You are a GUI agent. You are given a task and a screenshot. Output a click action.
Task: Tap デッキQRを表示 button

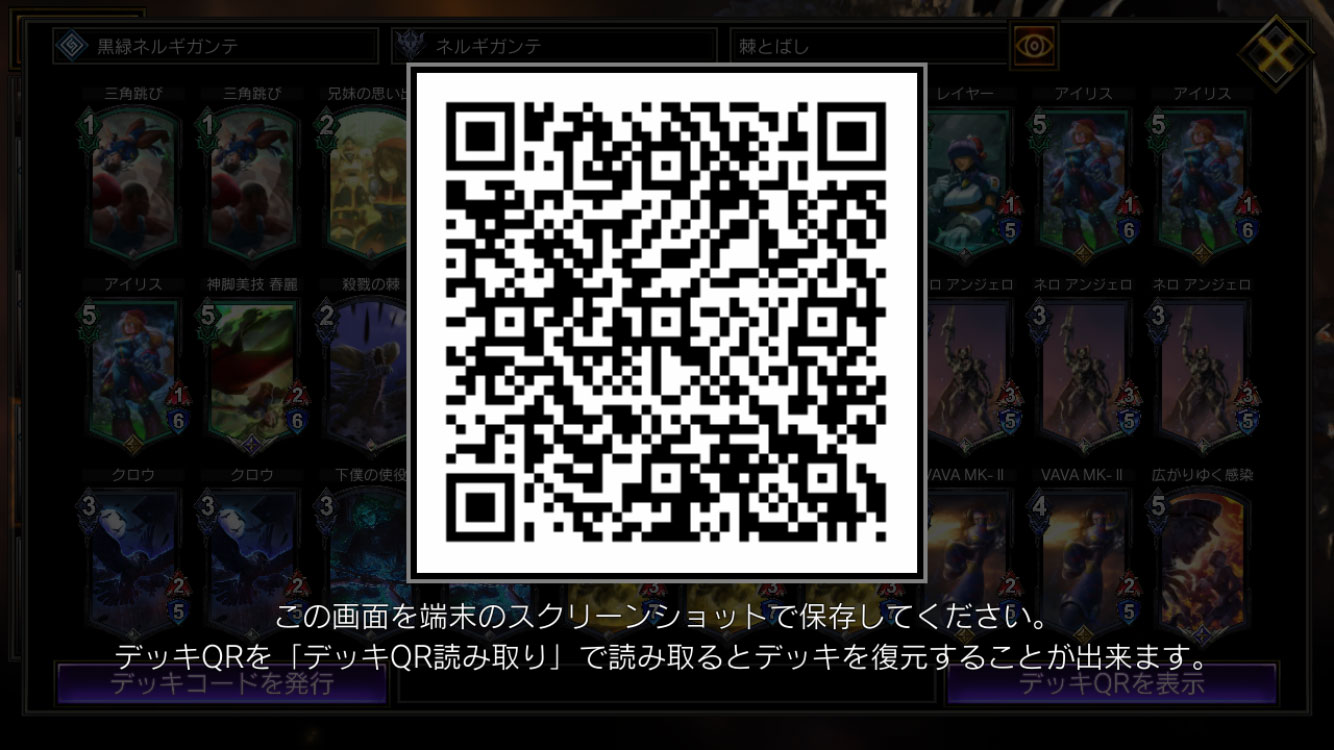[1111, 683]
